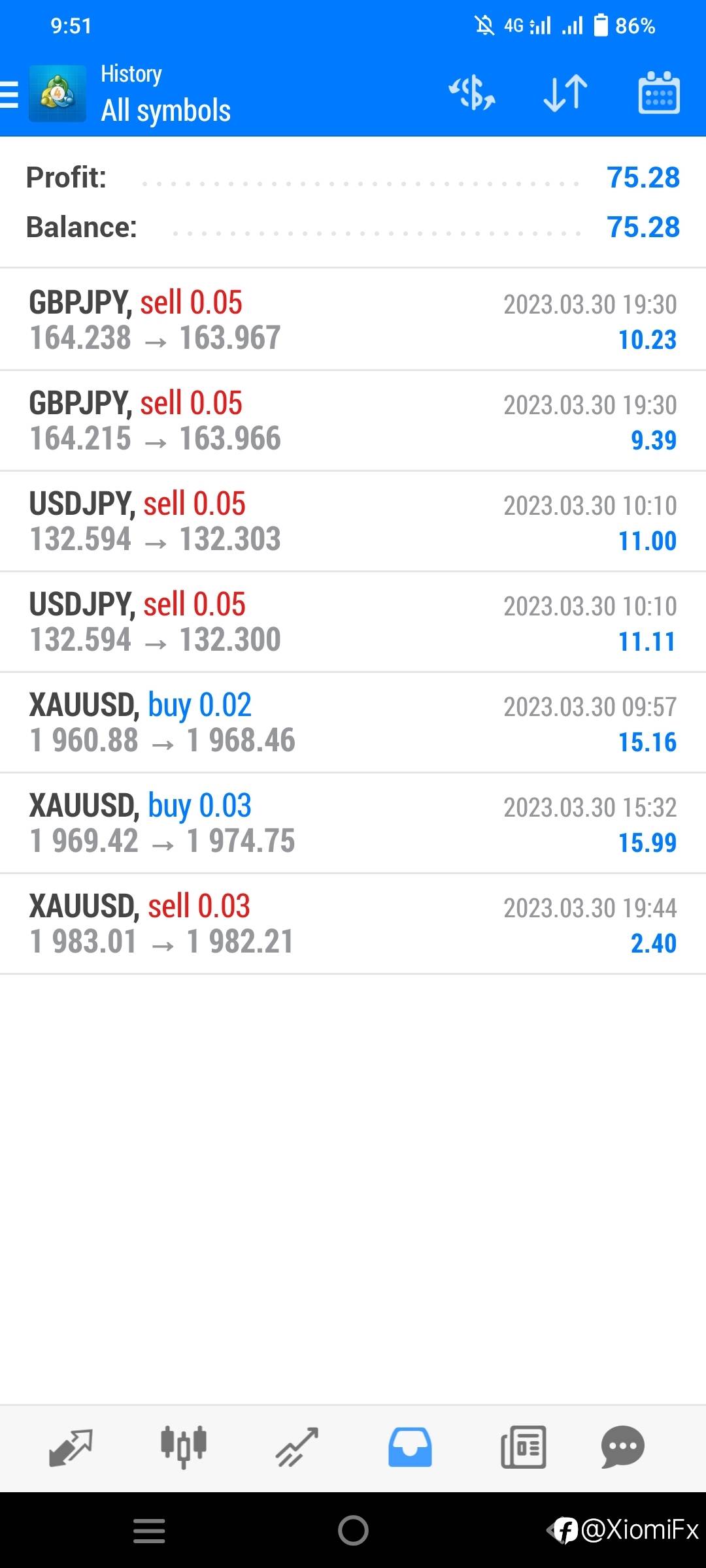Open the GBPJPY sell trade with profit 10.23
Screen dimensions: 706x1568
click(x=353, y=320)
